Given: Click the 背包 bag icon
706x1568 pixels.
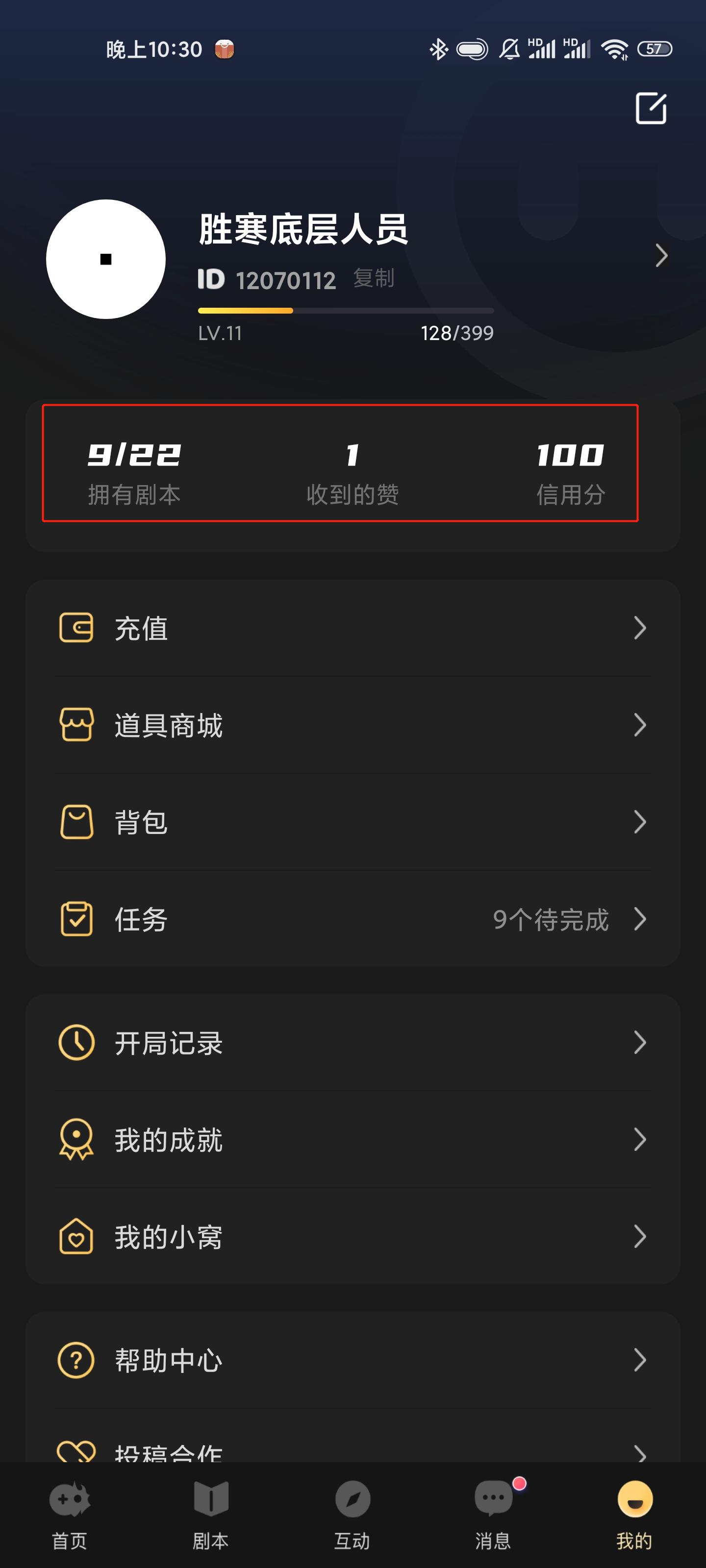Looking at the screenshot, I should (77, 822).
